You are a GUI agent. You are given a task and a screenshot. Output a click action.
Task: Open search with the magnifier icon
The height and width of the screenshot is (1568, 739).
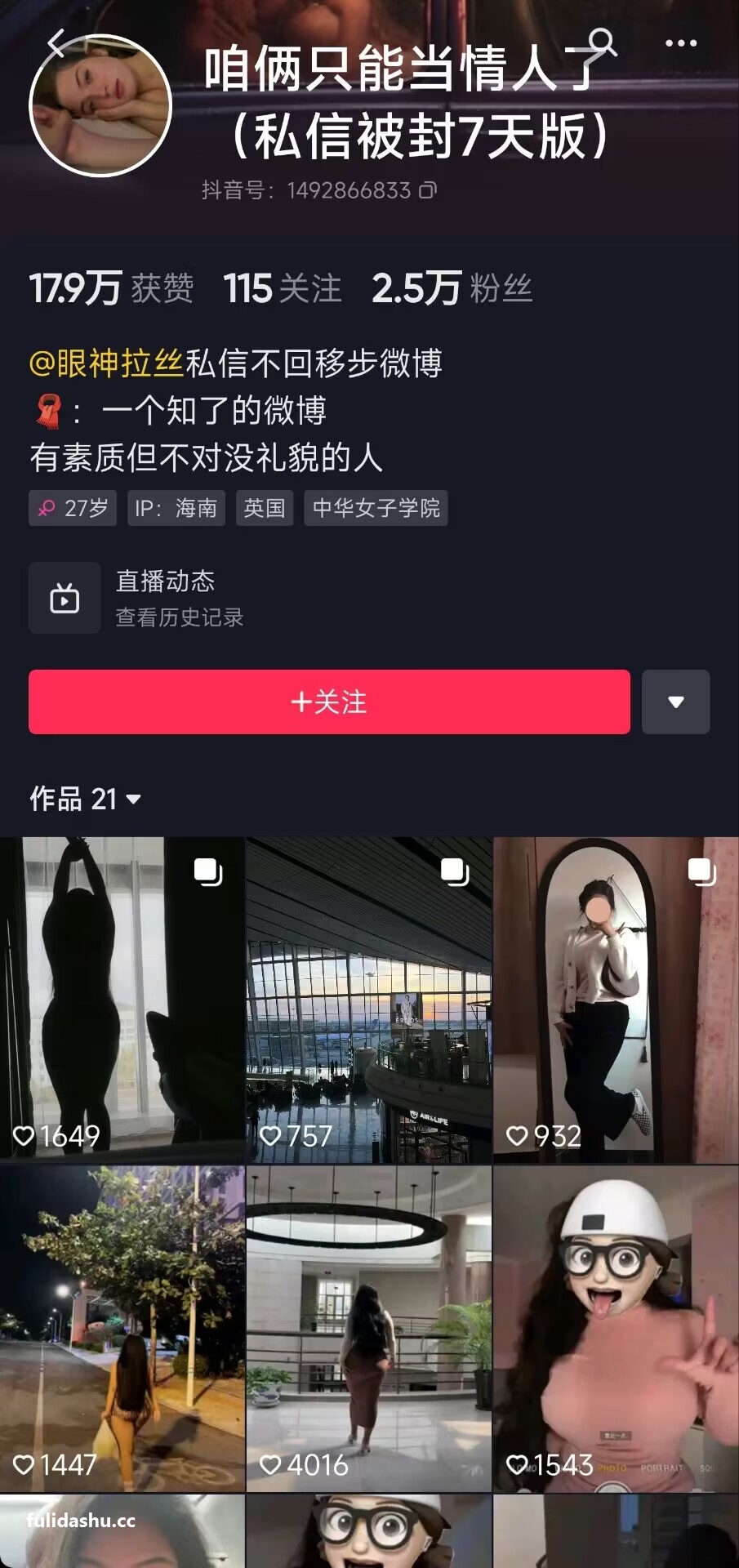pos(603,41)
